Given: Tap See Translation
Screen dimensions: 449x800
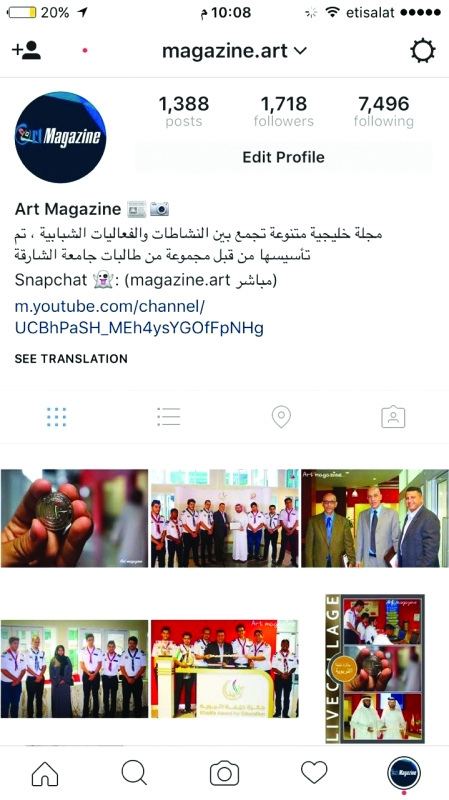Looking at the screenshot, I should click(71, 359).
